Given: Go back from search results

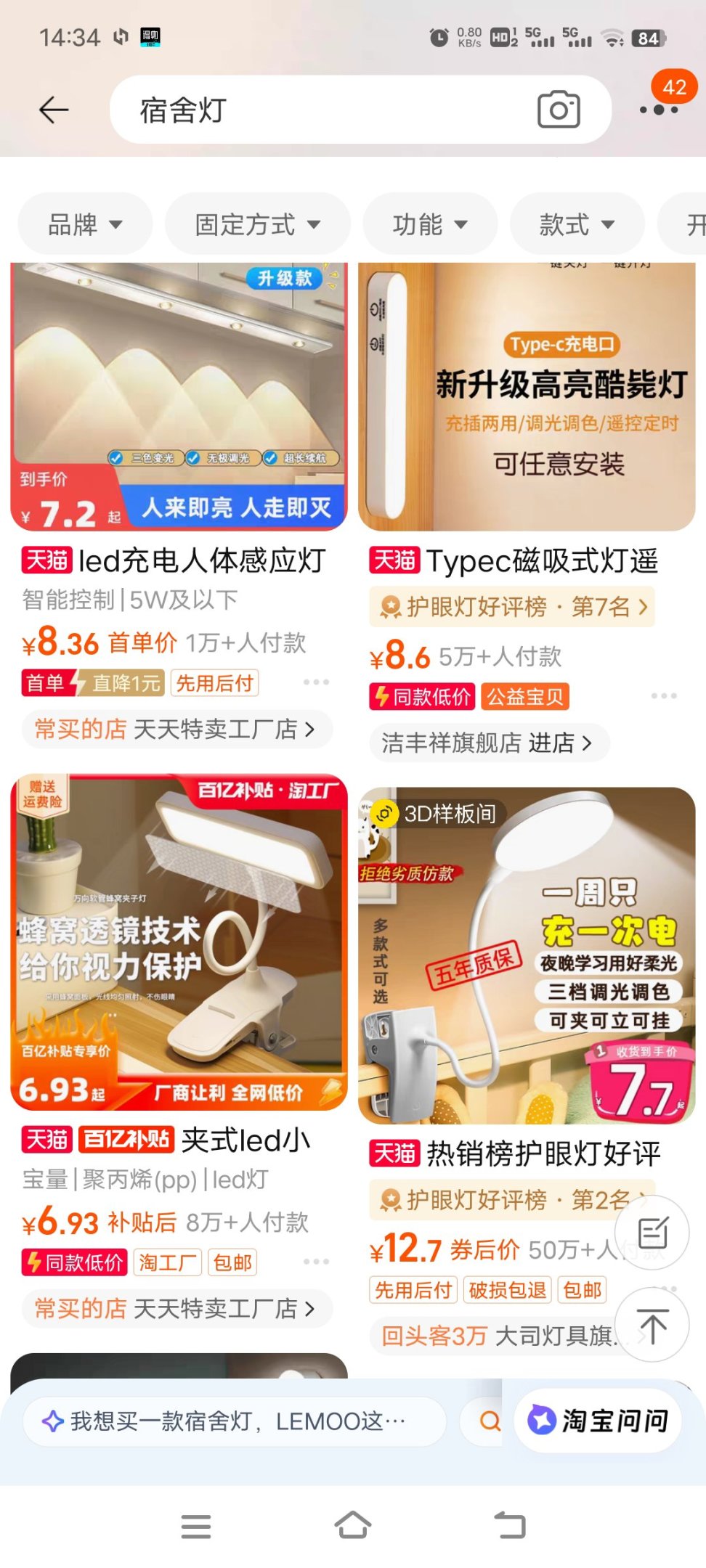Looking at the screenshot, I should tap(54, 110).
